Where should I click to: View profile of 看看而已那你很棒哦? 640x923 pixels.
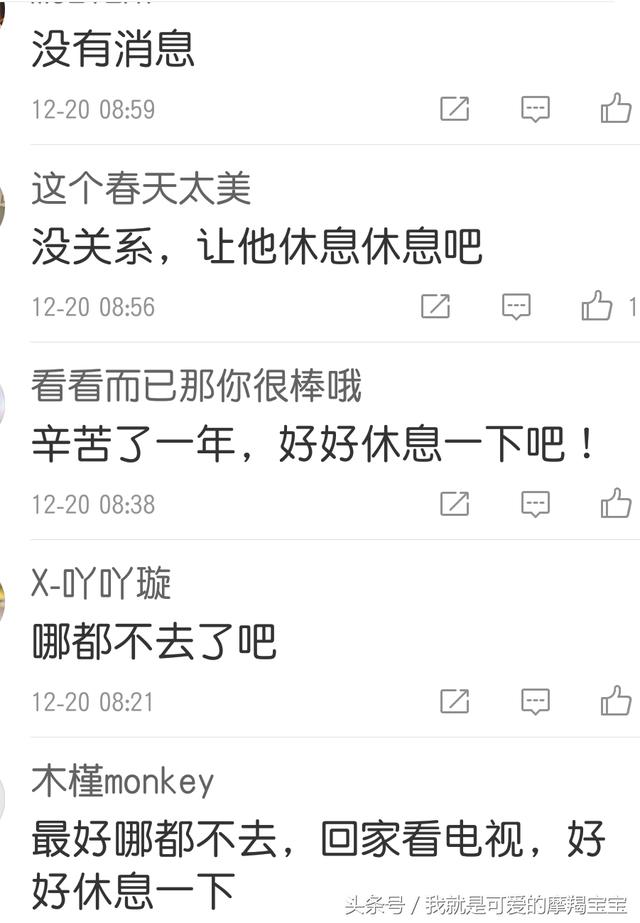point(196,386)
